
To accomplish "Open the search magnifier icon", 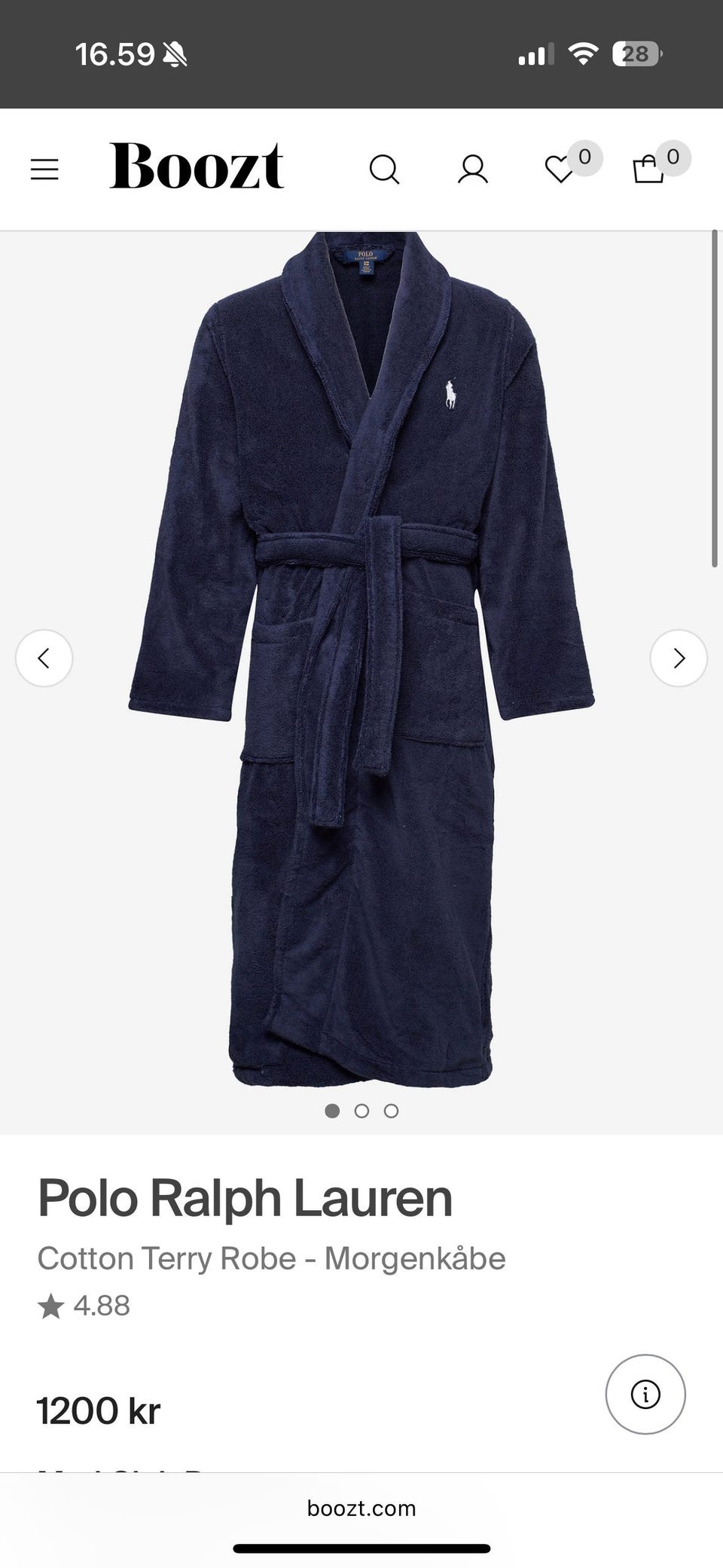I will (384, 170).
